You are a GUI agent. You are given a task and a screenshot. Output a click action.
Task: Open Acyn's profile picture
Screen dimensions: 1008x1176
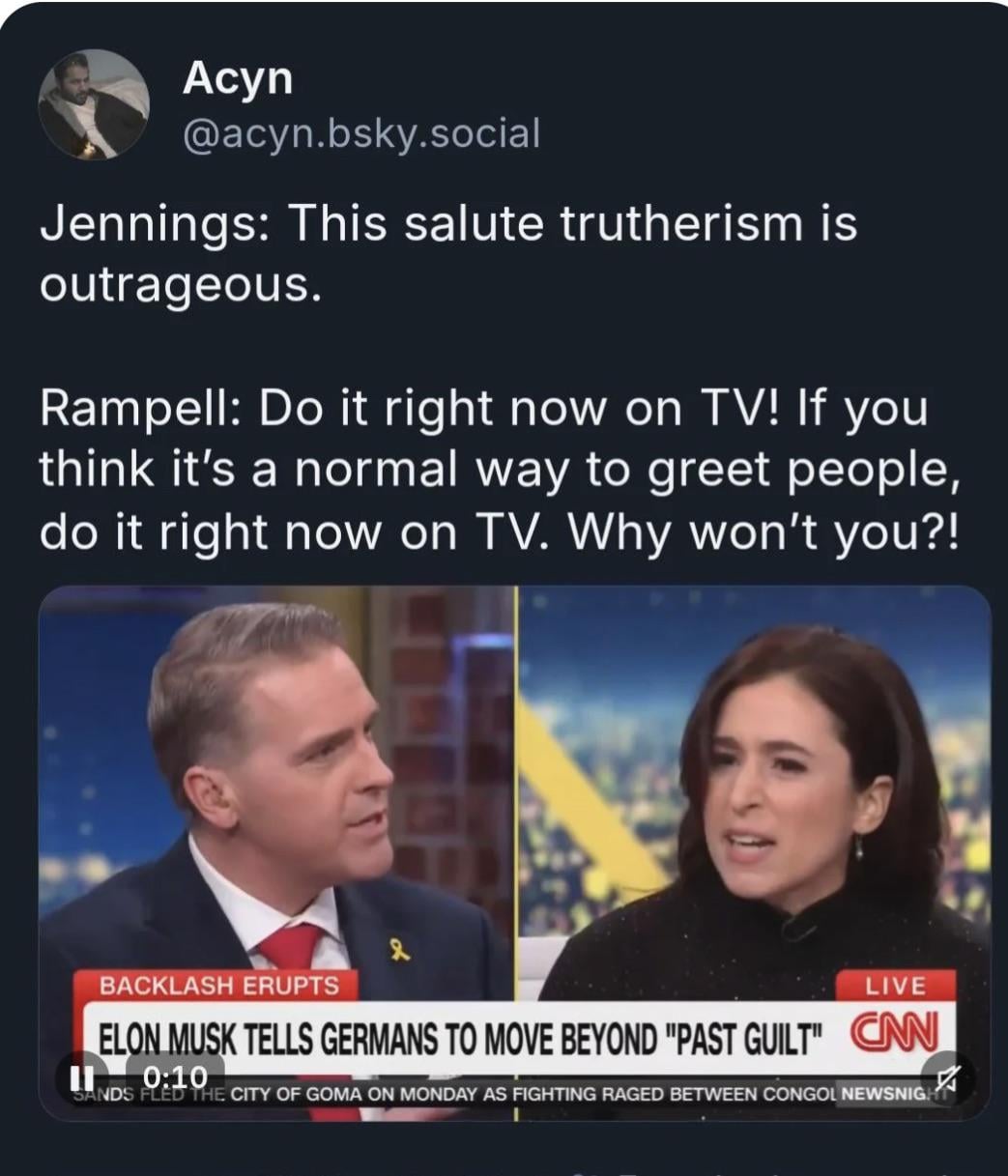94,104
